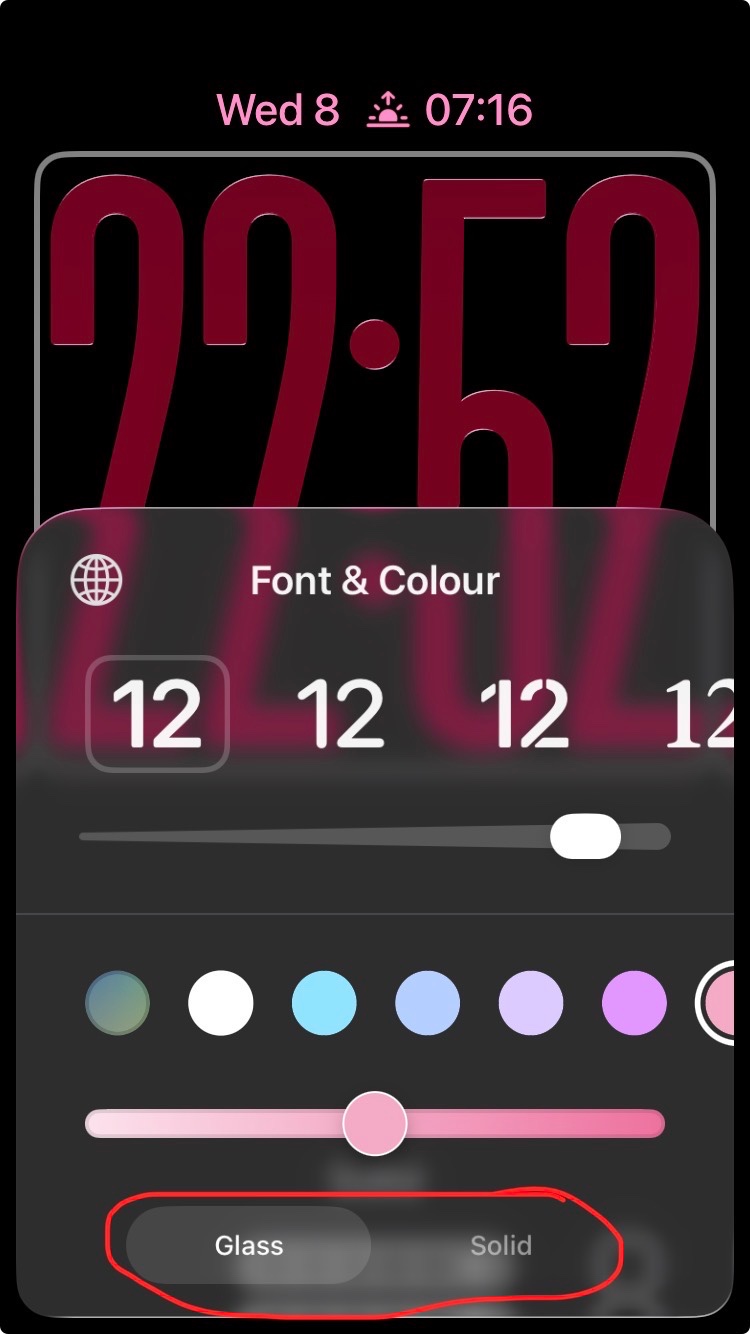The width and height of the screenshot is (750, 1334).
Task: Switch to the Glass clock style
Action: (249, 1245)
